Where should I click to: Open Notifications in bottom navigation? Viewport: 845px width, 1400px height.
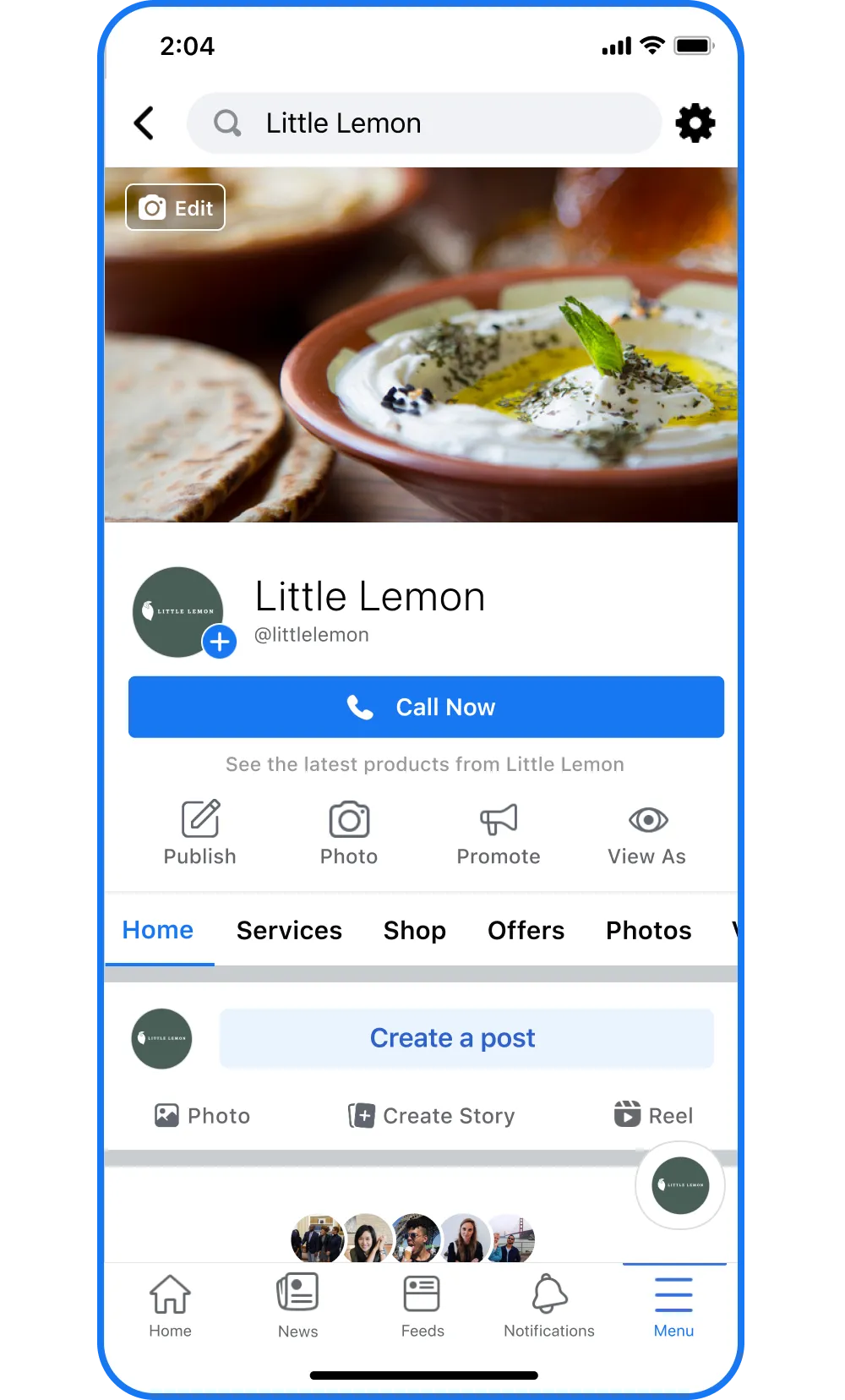[x=549, y=1305]
